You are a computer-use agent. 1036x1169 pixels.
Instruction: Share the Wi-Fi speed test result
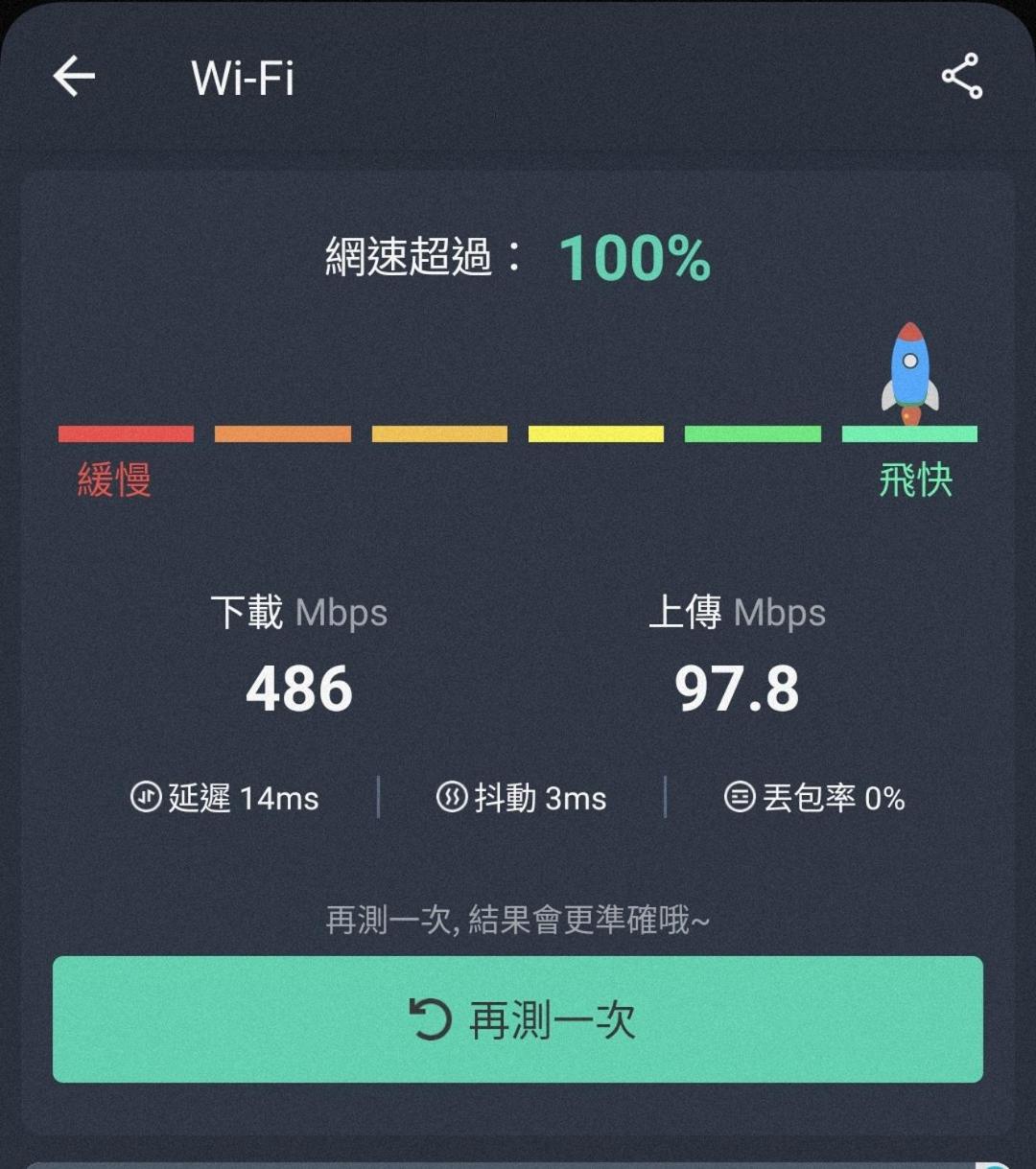tap(961, 76)
